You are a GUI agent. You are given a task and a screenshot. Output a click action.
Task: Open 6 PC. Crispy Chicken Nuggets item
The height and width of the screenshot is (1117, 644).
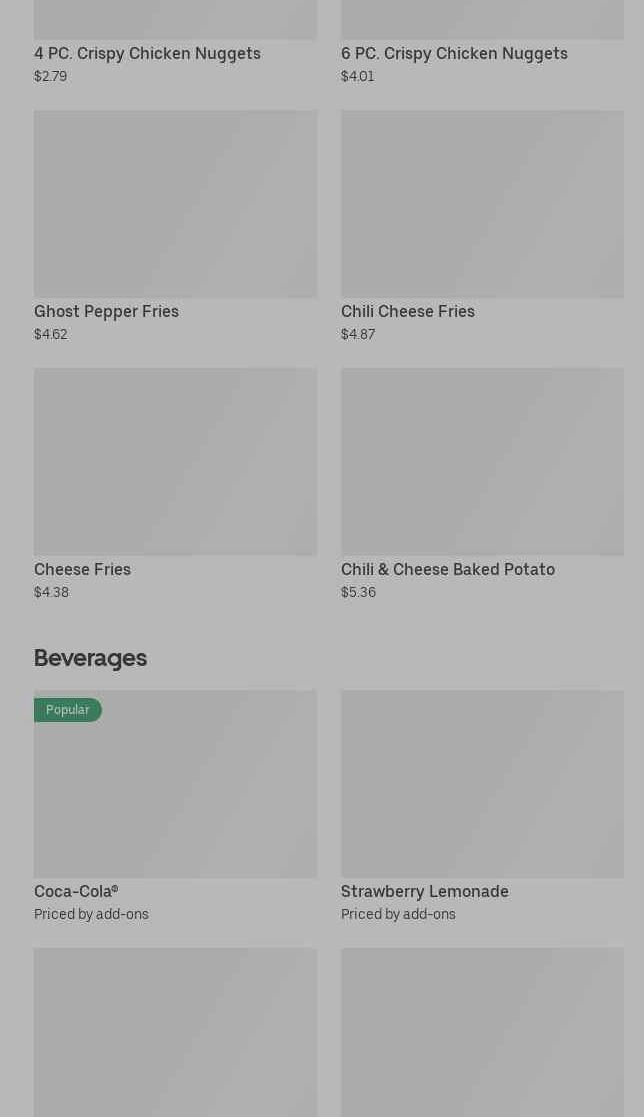click(454, 53)
